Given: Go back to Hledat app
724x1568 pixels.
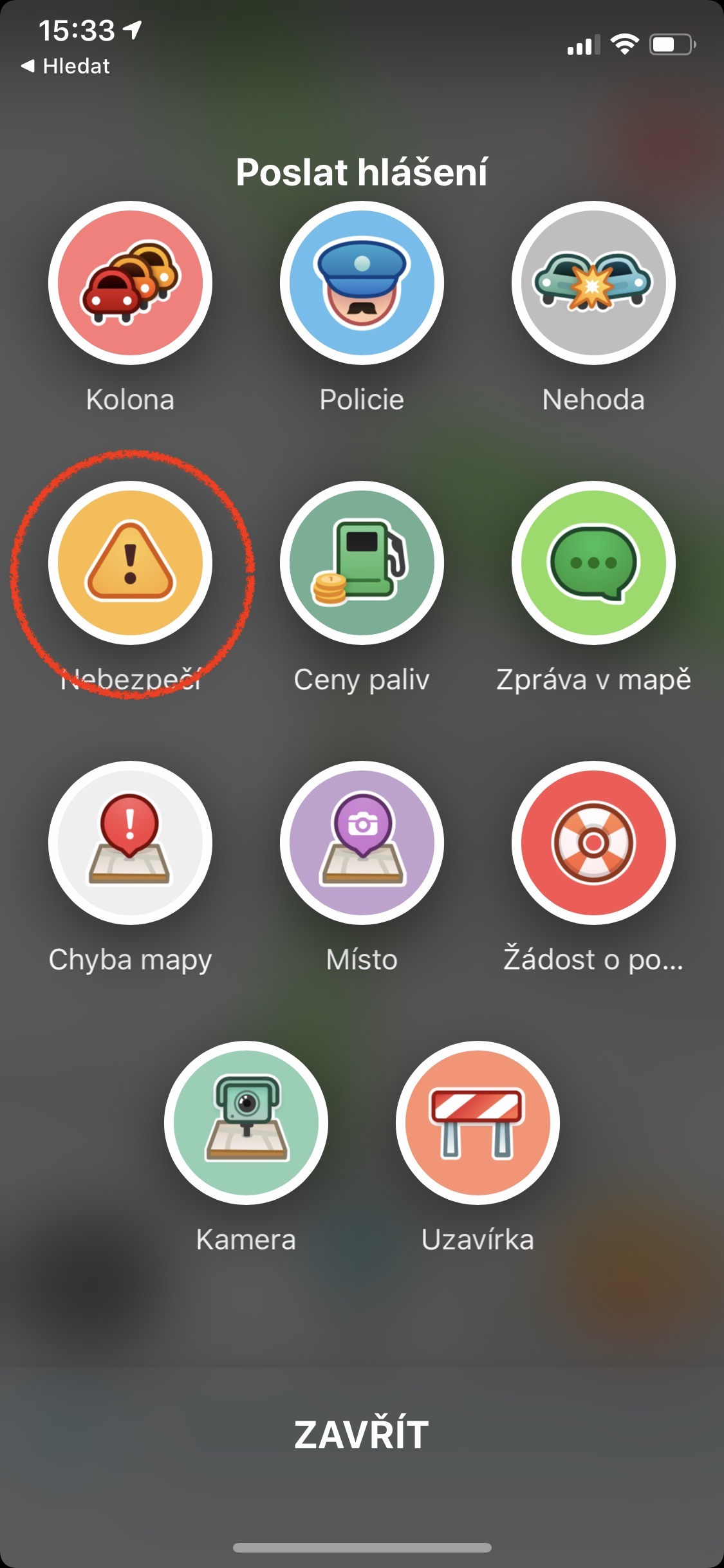Looking at the screenshot, I should [66, 66].
